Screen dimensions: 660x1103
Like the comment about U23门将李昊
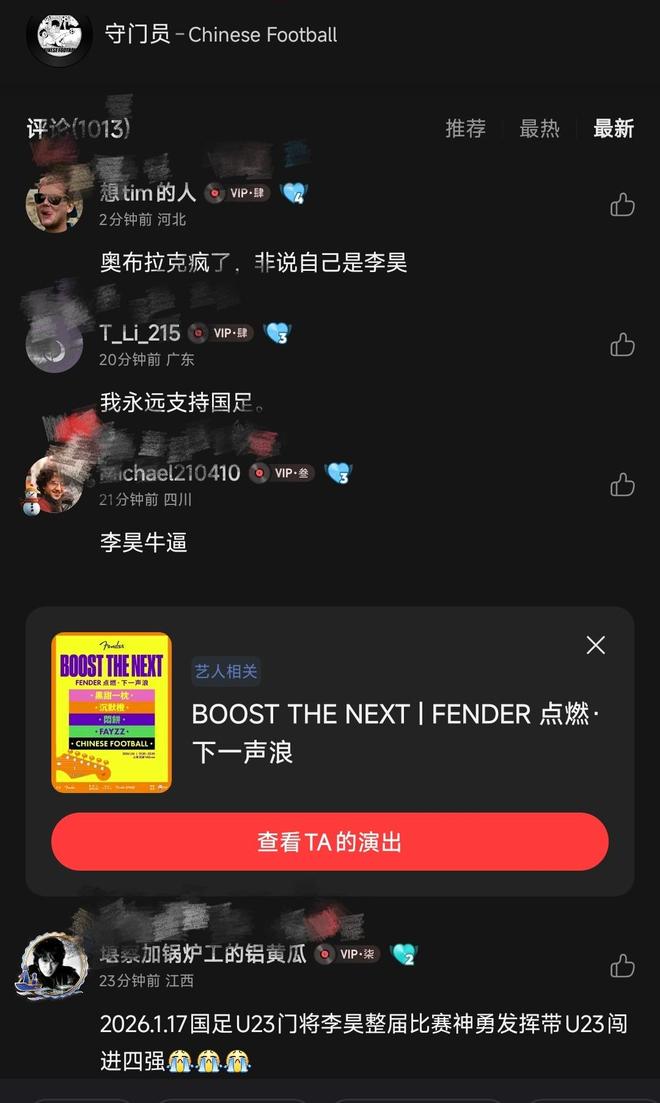pyautogui.click(x=622, y=965)
